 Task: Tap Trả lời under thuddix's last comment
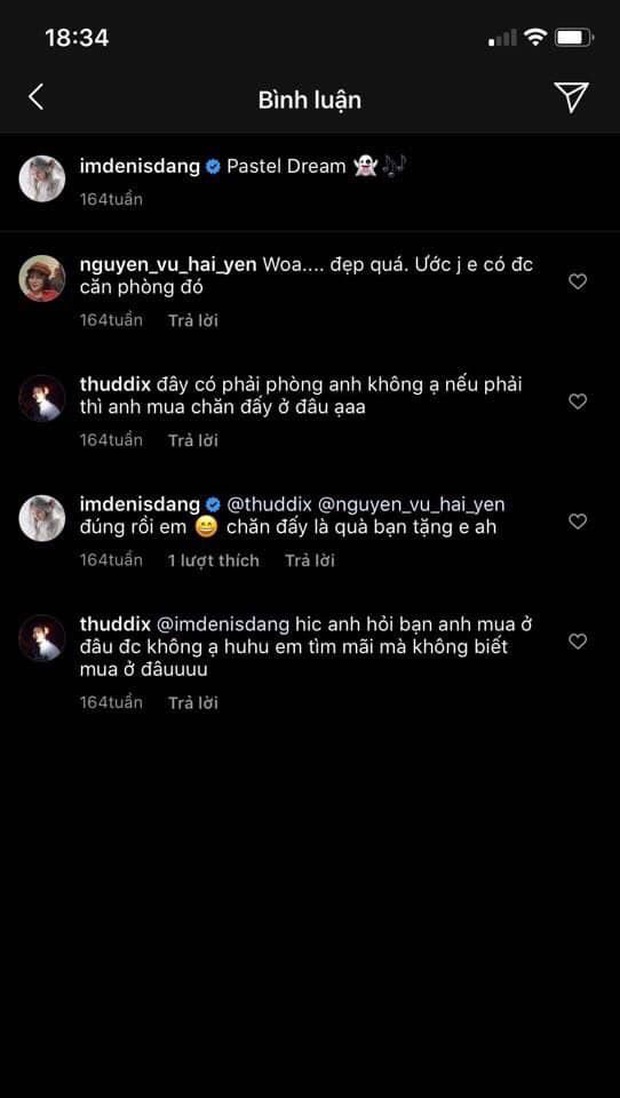pos(193,703)
